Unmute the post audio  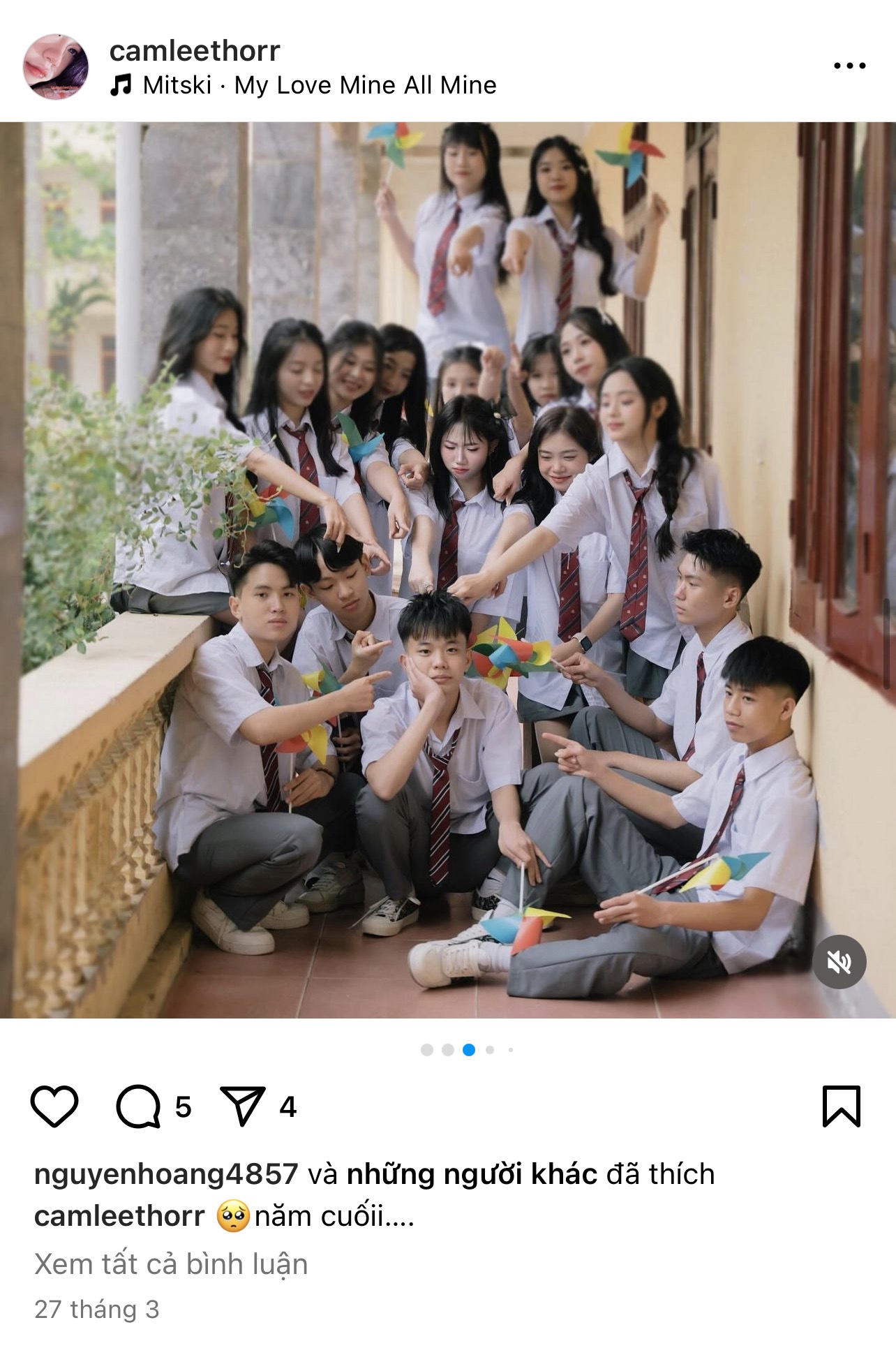(839, 962)
